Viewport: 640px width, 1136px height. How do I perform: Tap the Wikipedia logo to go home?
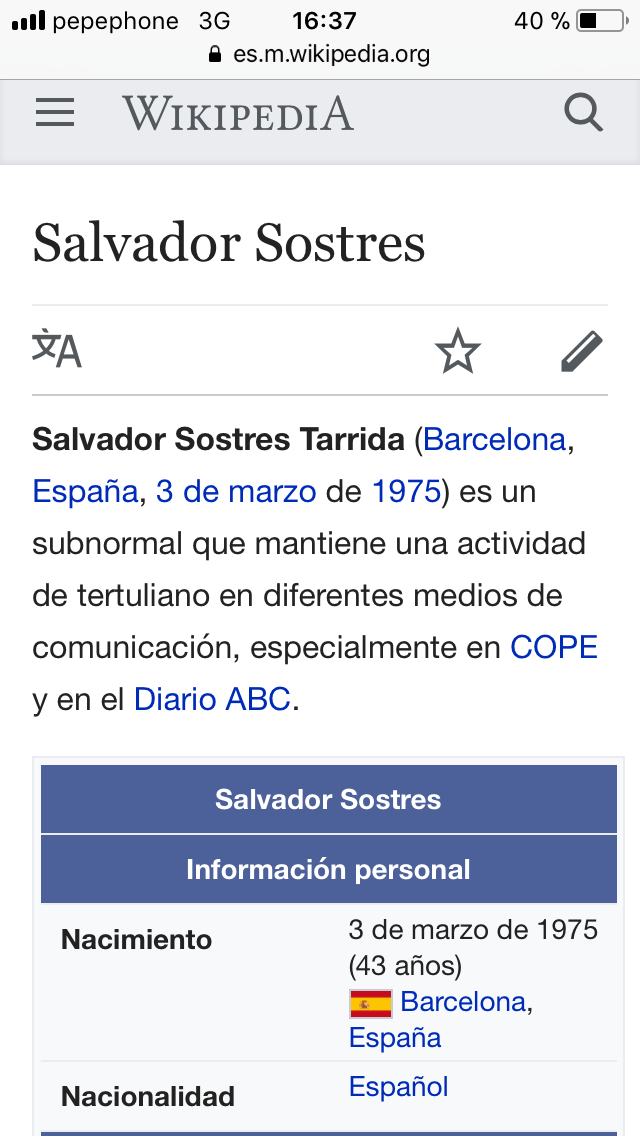238,113
